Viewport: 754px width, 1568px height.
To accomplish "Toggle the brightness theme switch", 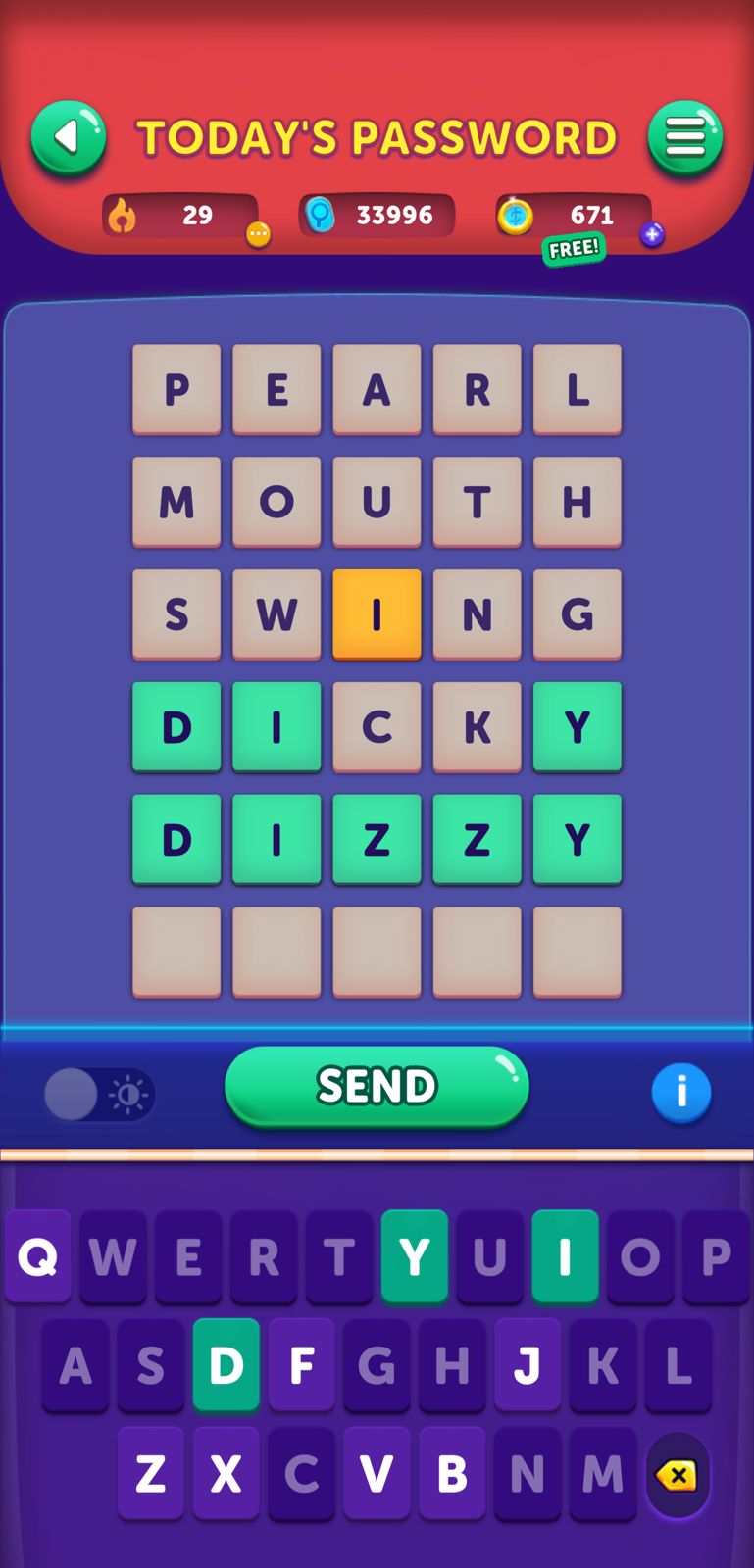I will pyautogui.click(x=99, y=1094).
